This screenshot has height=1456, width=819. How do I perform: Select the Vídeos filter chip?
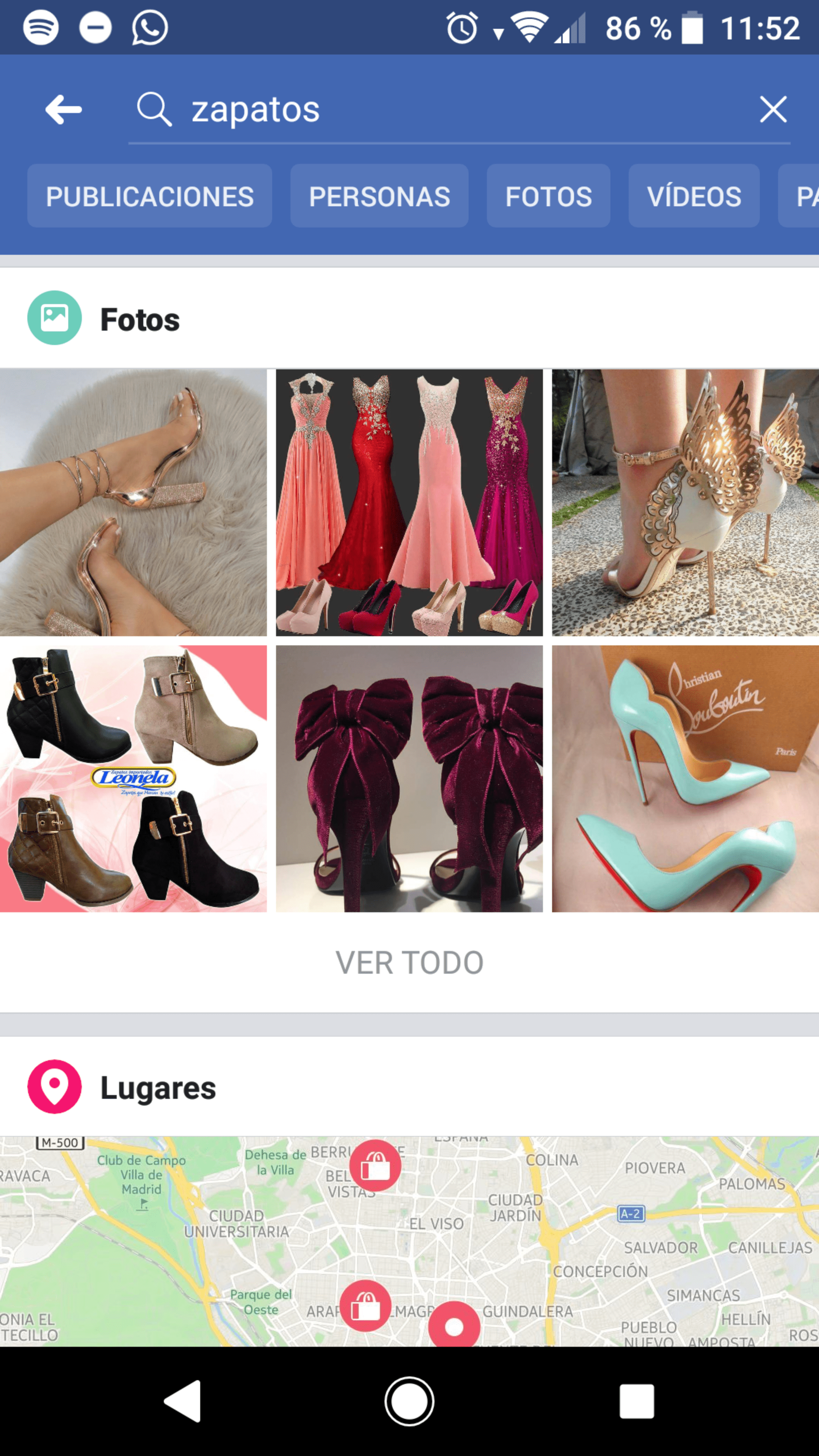693,196
